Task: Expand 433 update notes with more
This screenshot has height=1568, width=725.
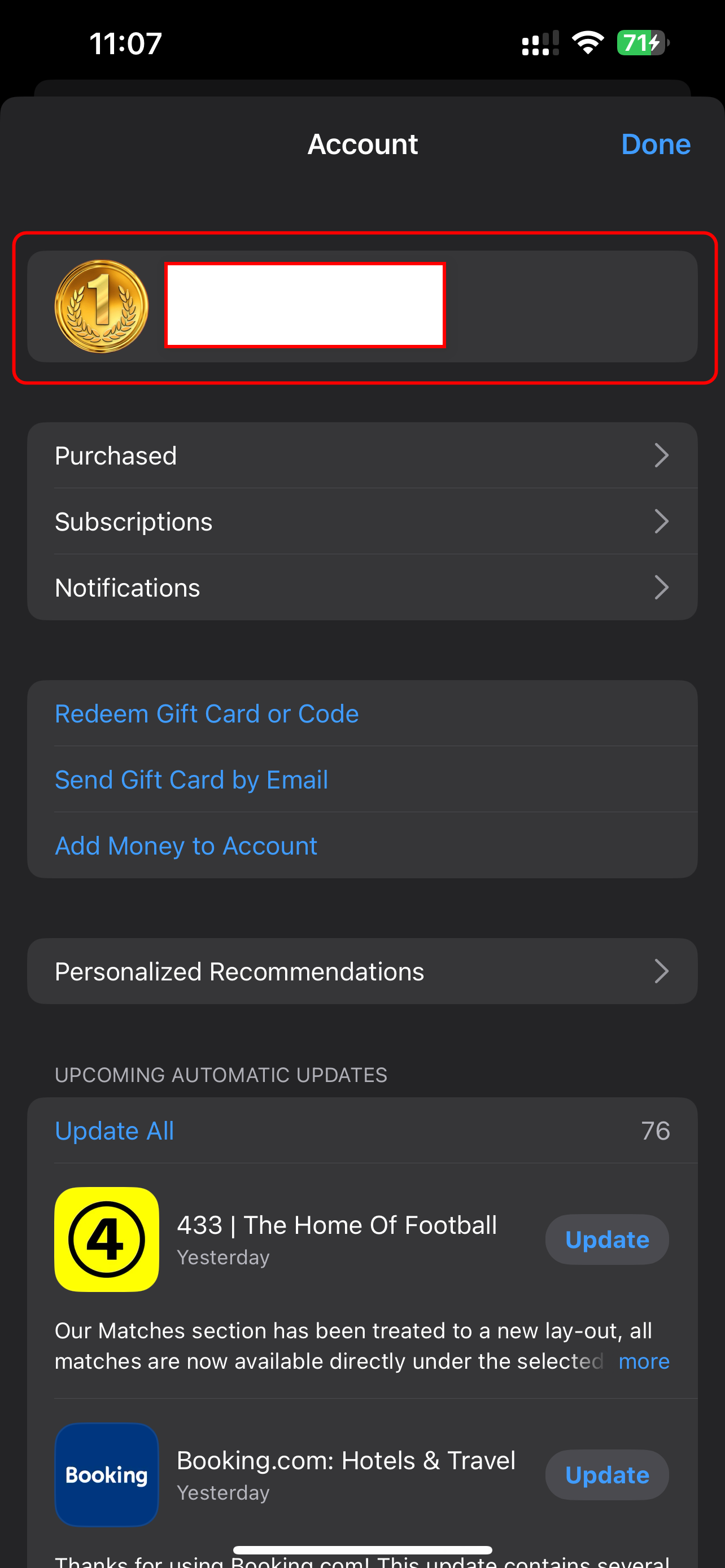Action: point(644,1361)
